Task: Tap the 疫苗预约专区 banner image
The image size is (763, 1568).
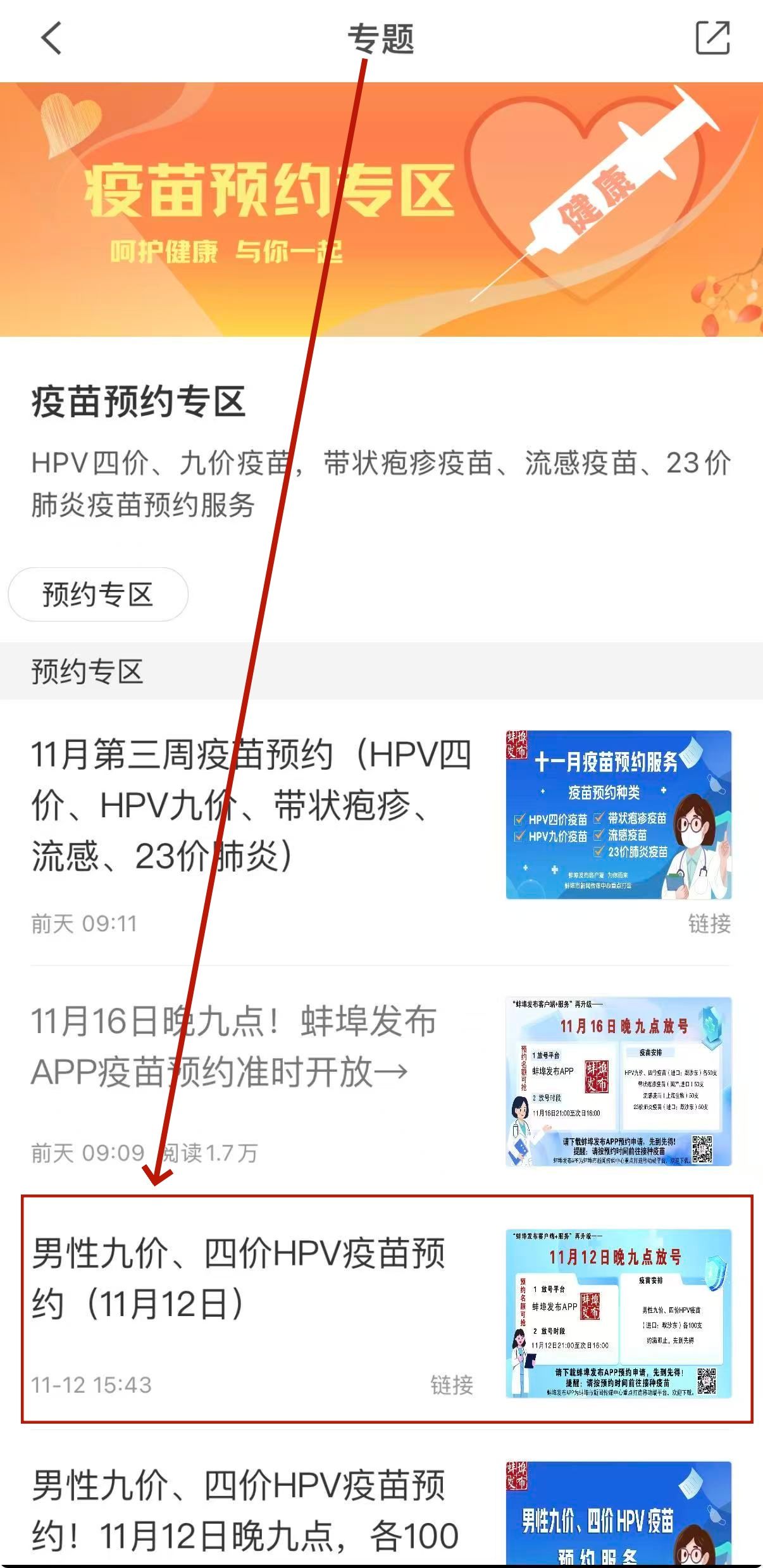Action: [381, 209]
